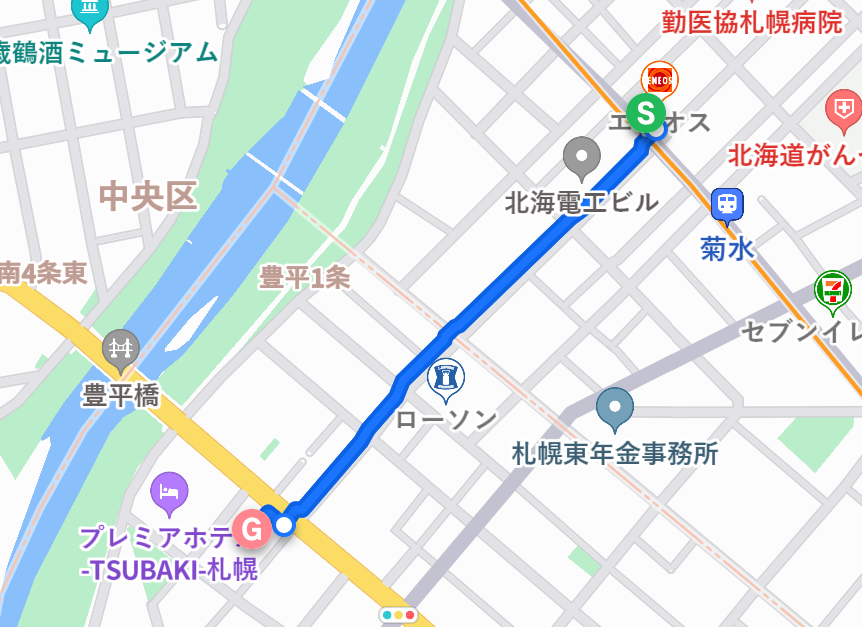Open the 札幌東年金事務所 location pin
Viewport: 862px width, 627px height.
click(x=614, y=407)
